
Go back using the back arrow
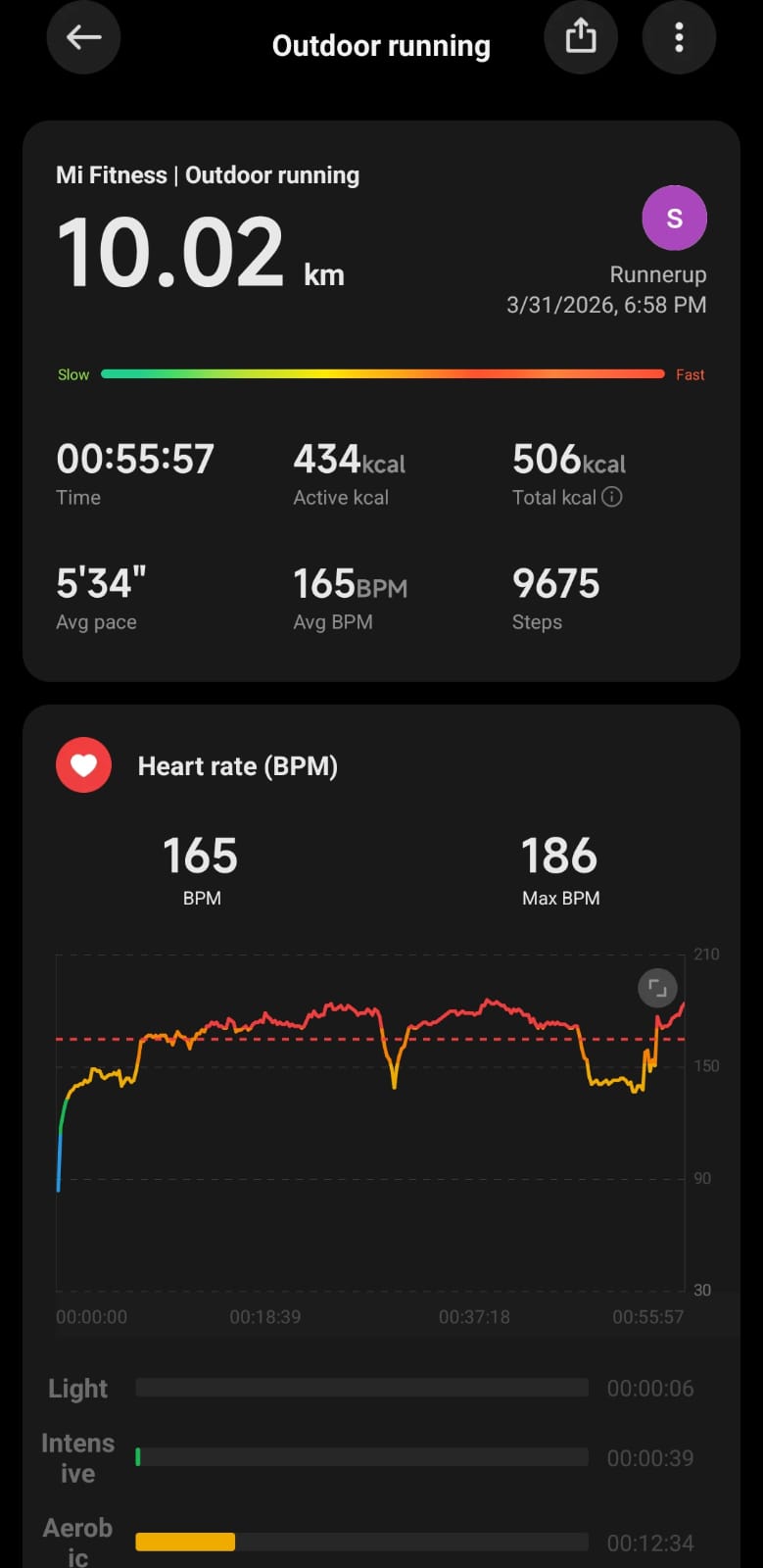[83, 37]
